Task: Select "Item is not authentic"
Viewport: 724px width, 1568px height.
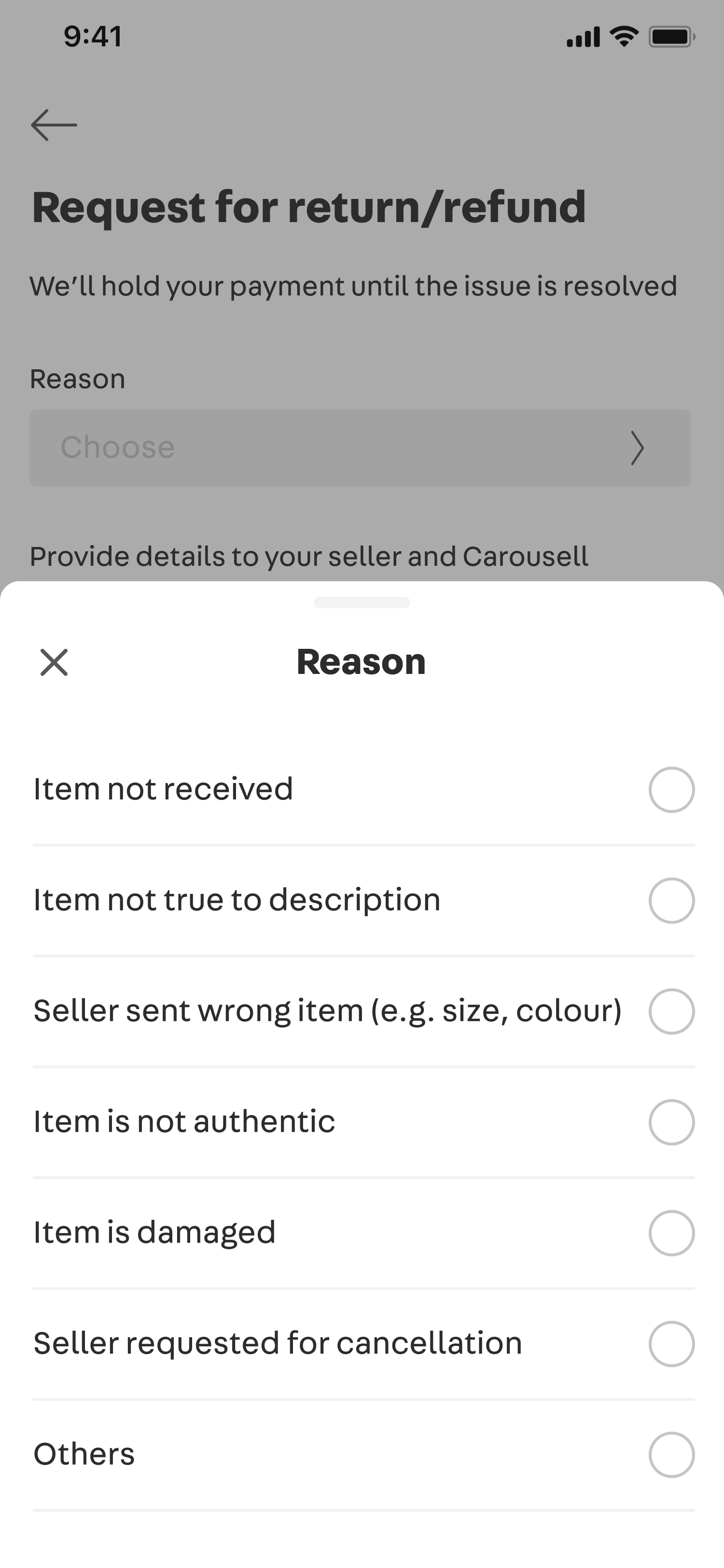Action: coord(363,1122)
